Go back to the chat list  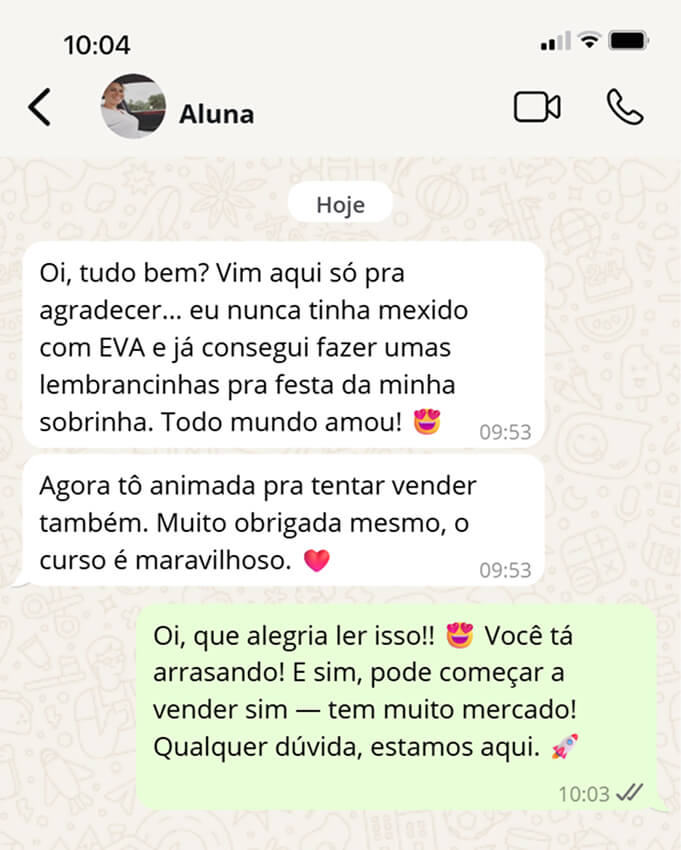coord(39,107)
